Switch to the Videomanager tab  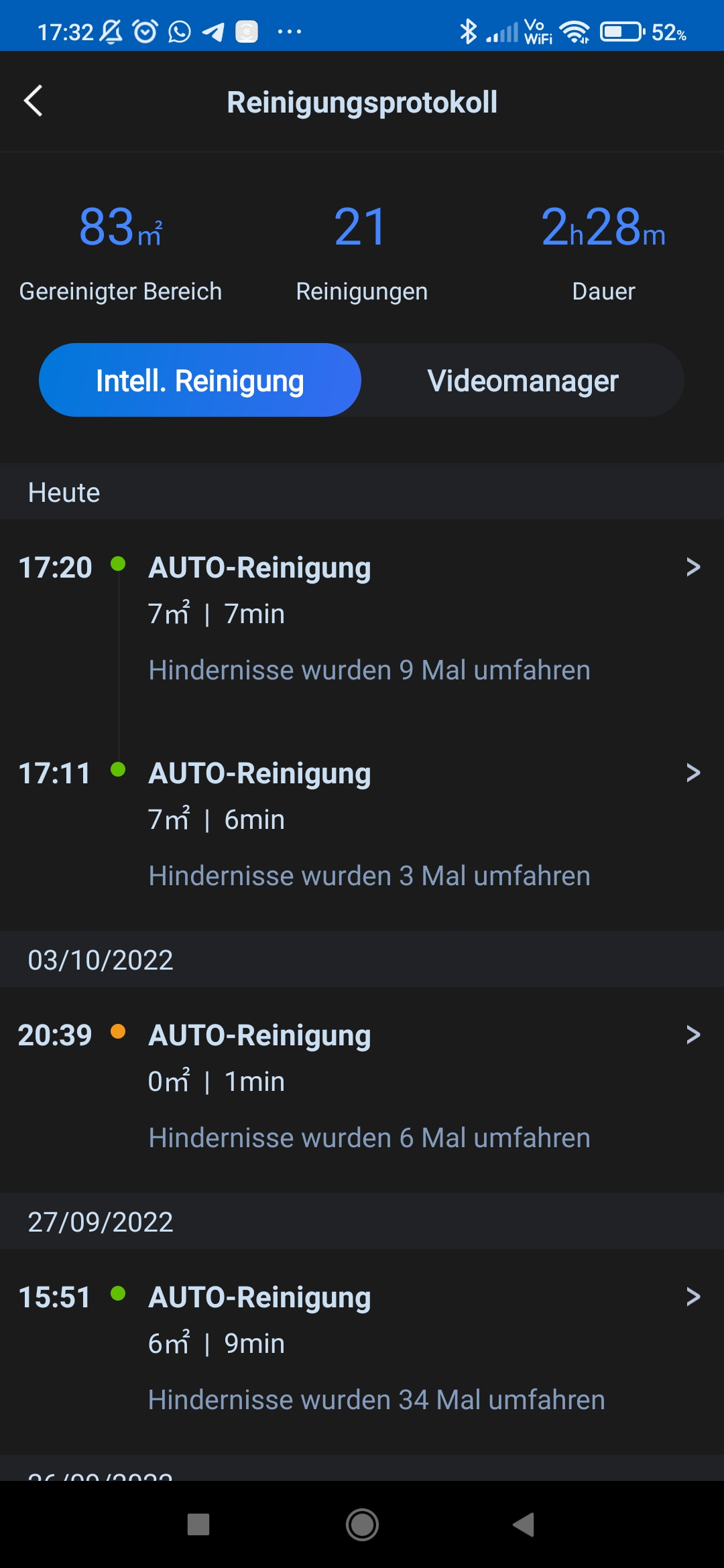[x=523, y=380]
